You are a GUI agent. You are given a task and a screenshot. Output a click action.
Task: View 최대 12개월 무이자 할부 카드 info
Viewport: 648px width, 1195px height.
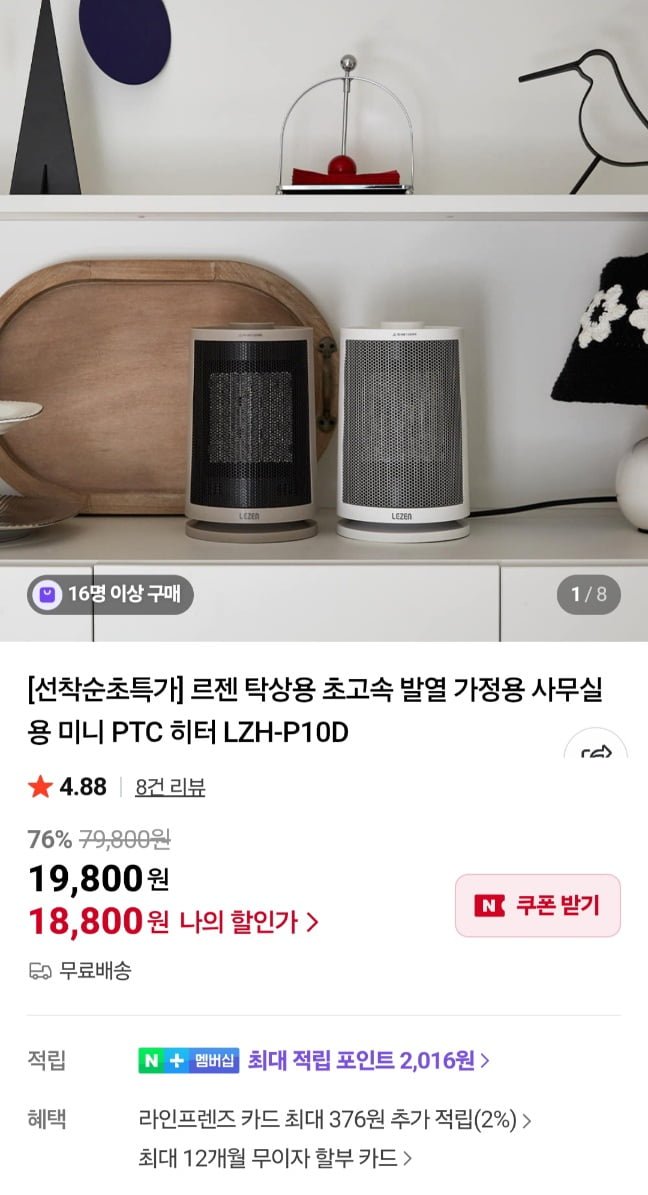[x=275, y=1159]
